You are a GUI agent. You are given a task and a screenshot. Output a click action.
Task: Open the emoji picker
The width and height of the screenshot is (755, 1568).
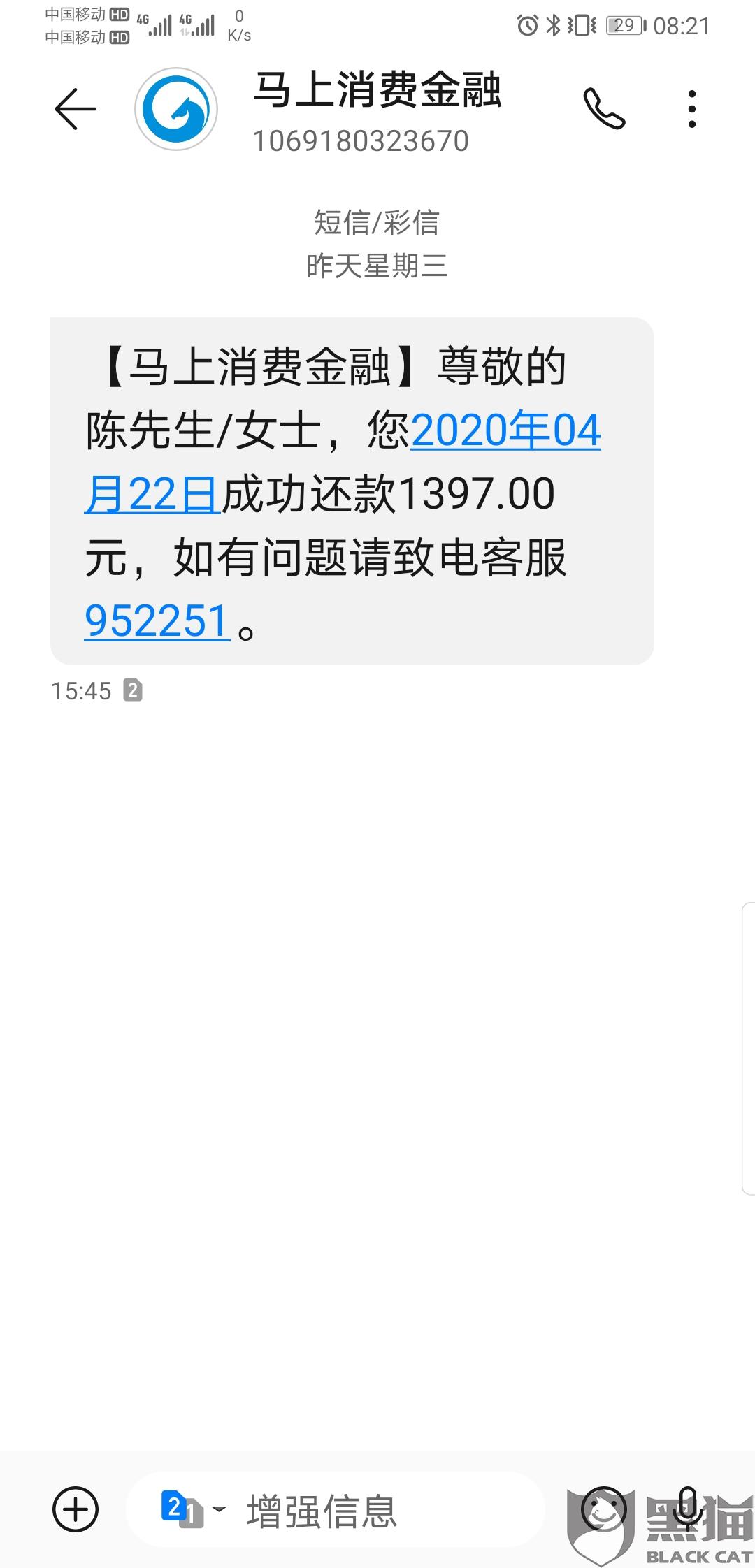(x=604, y=1509)
